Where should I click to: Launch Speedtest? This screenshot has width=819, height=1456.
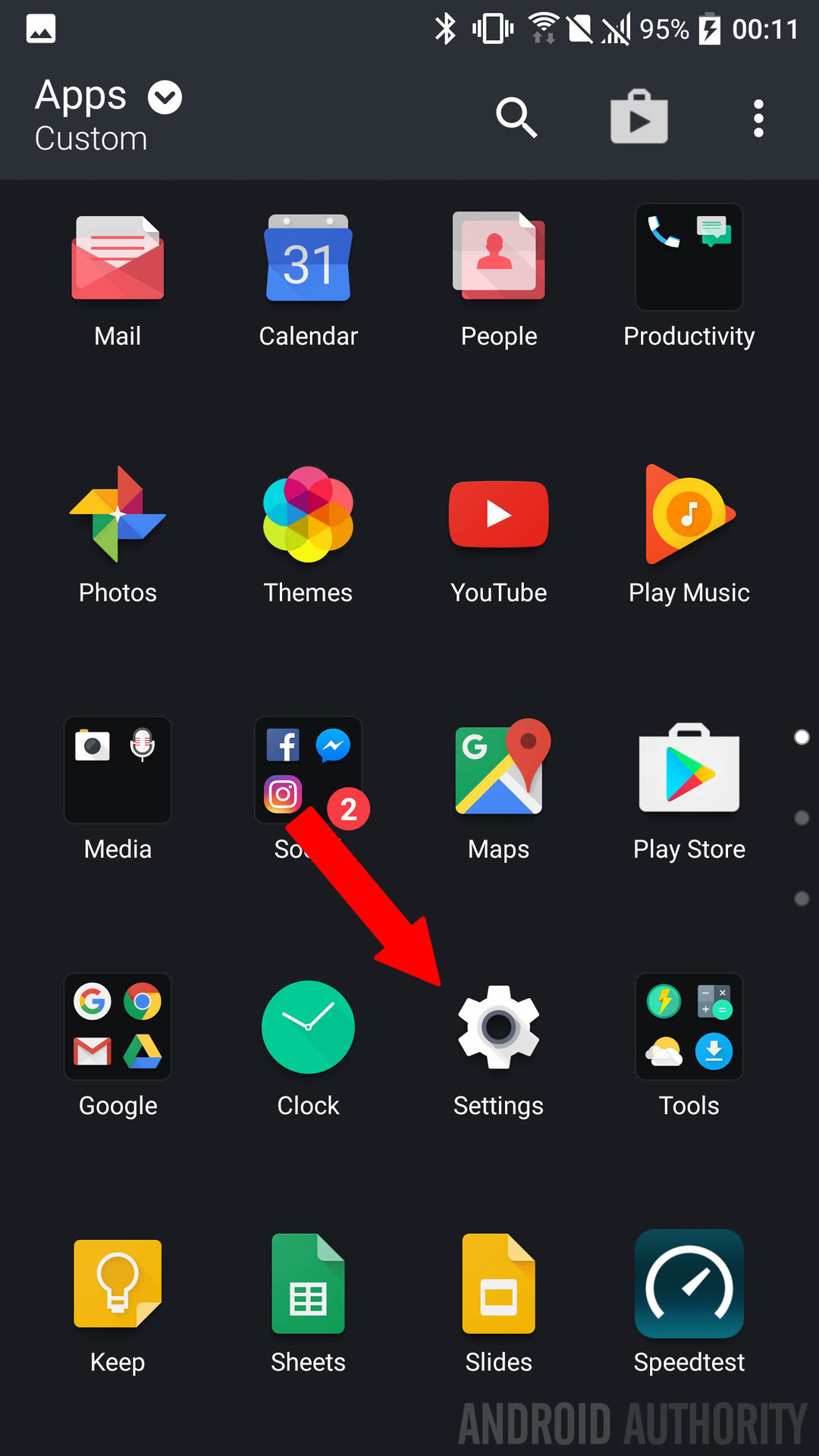tap(689, 1283)
